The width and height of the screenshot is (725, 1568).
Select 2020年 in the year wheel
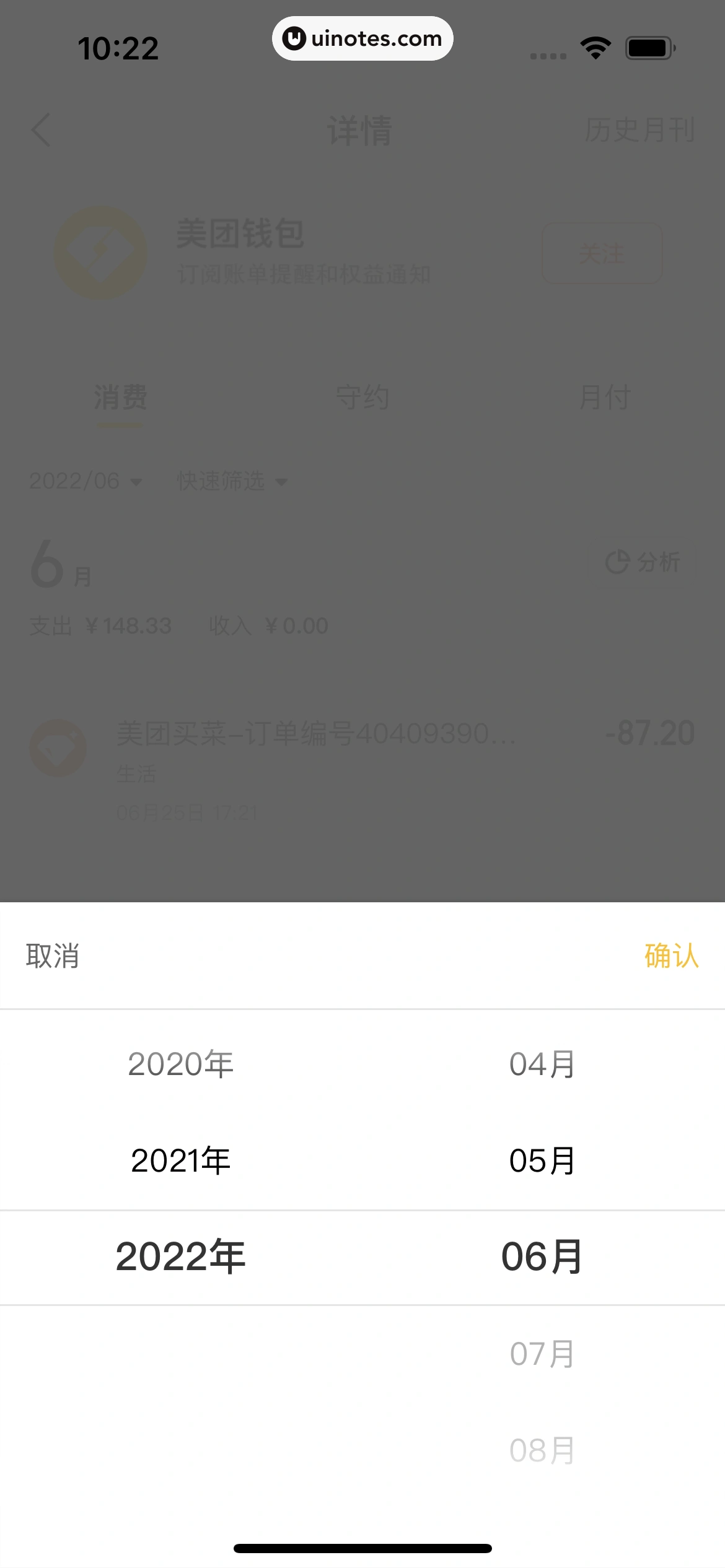[x=181, y=1065]
